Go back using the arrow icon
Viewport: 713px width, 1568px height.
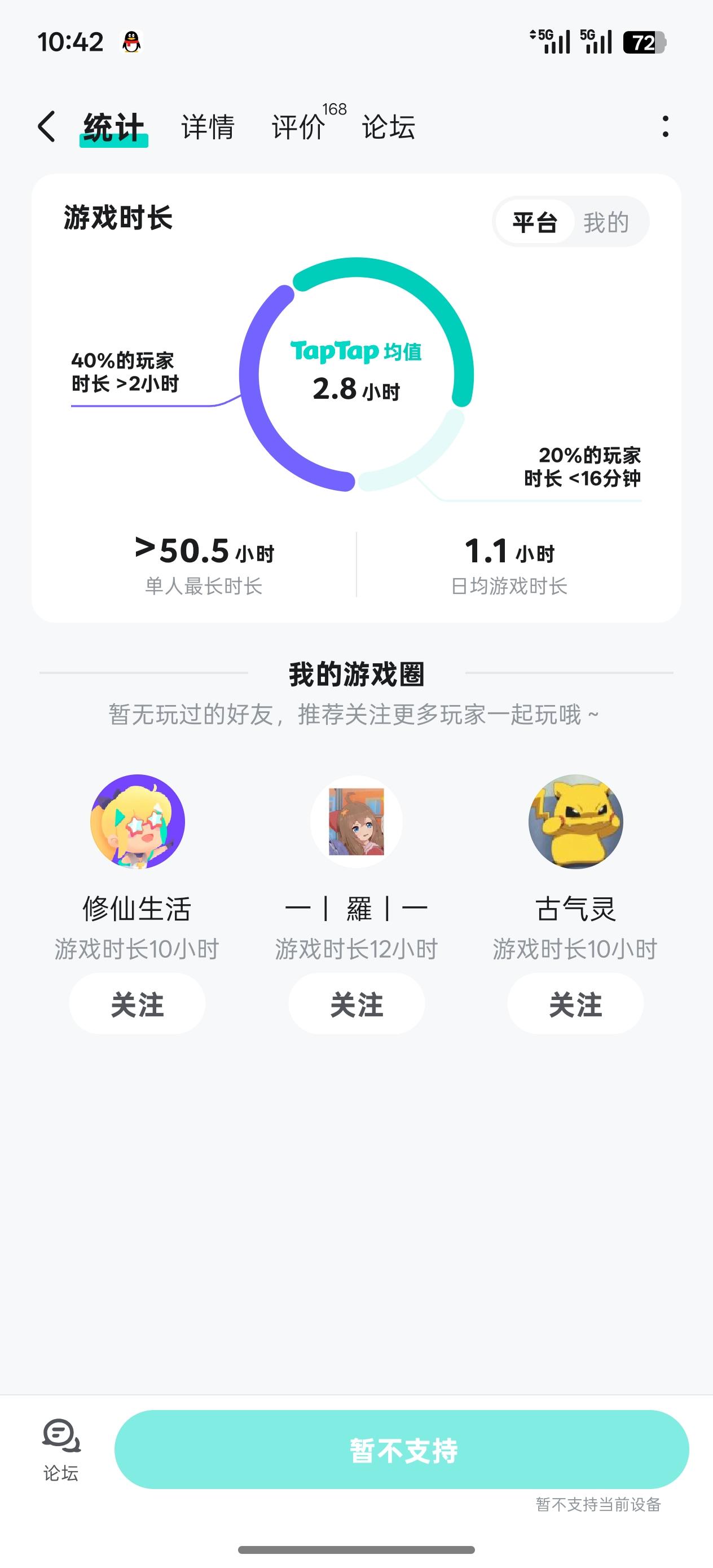(x=47, y=126)
